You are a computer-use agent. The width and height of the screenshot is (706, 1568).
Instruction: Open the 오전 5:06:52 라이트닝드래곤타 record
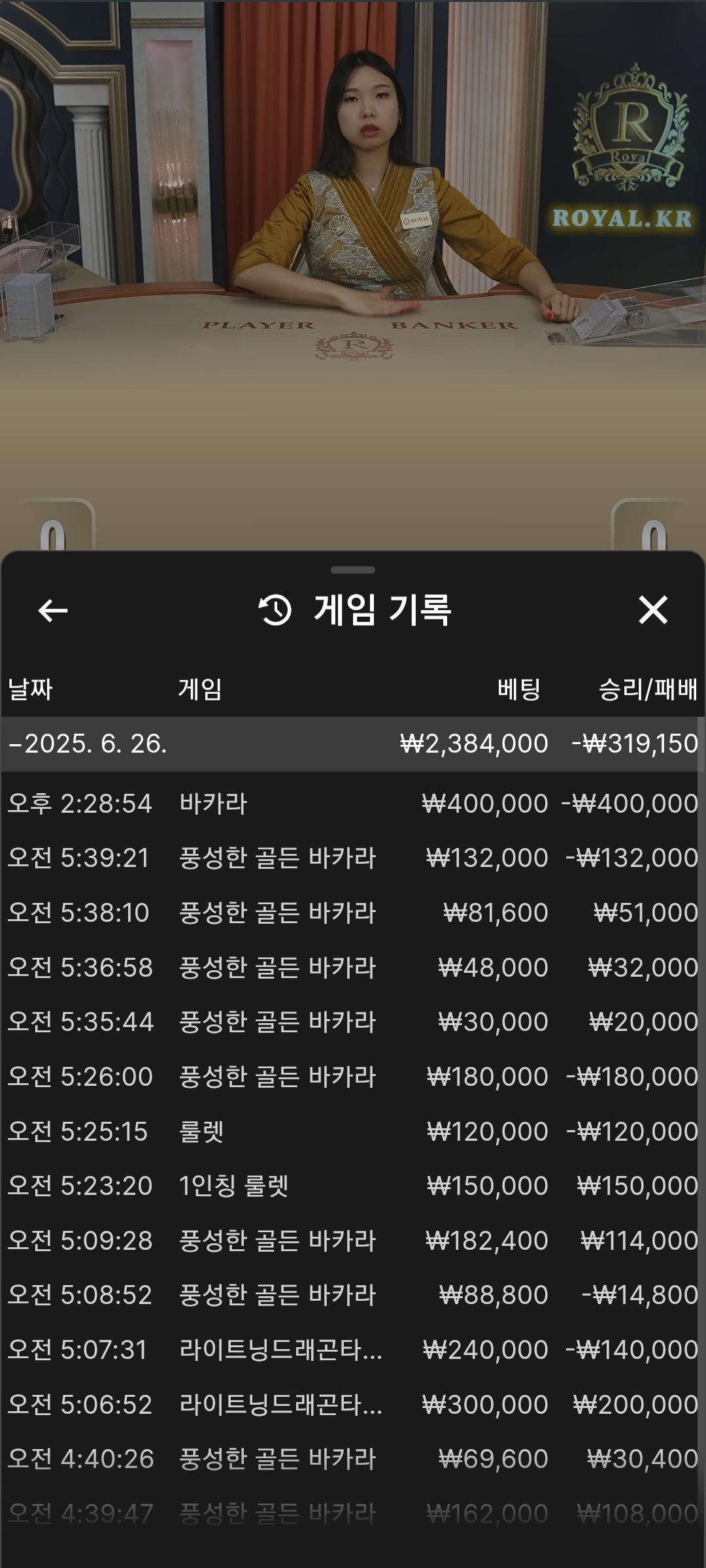[x=353, y=1405]
